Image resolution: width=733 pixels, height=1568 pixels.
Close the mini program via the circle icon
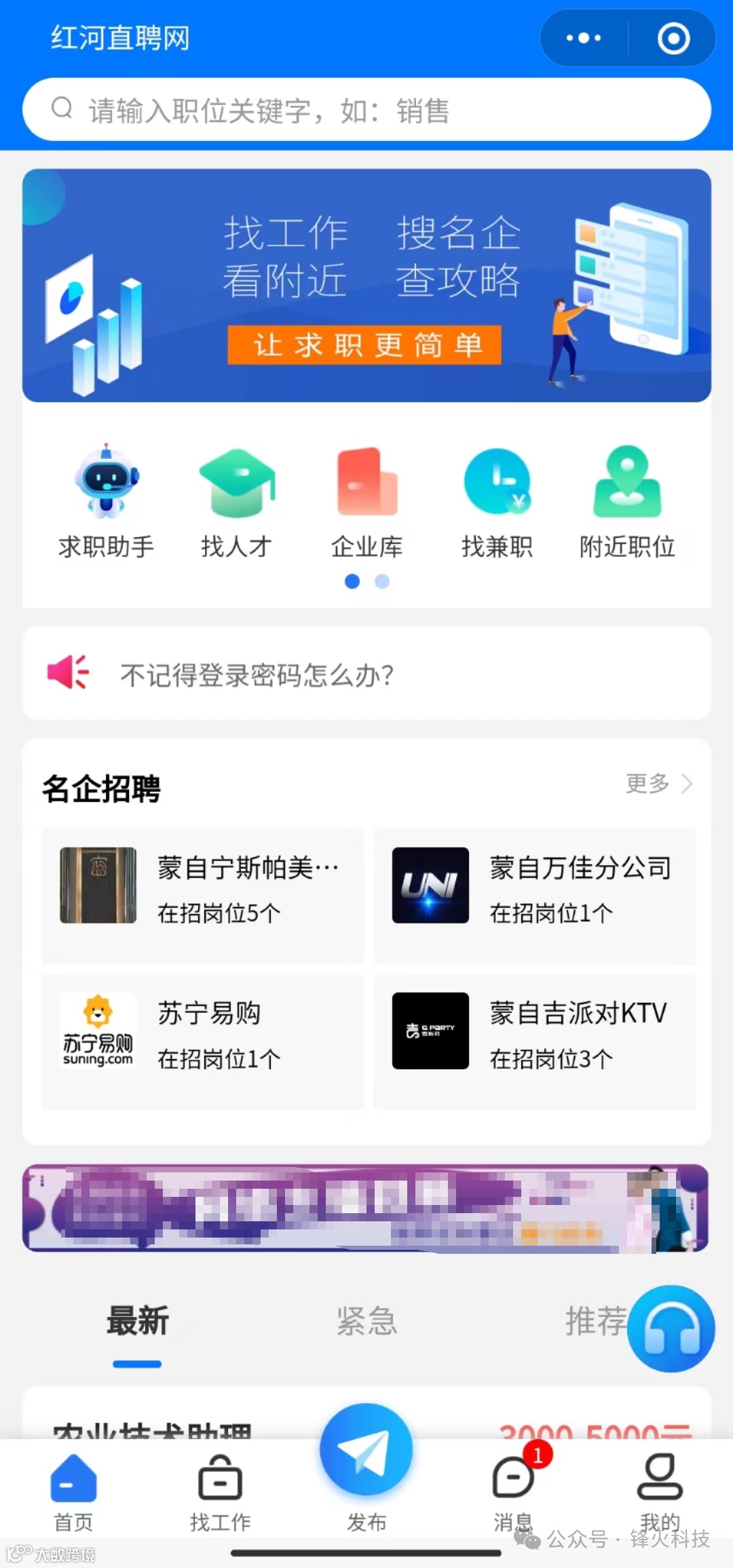pos(673,38)
